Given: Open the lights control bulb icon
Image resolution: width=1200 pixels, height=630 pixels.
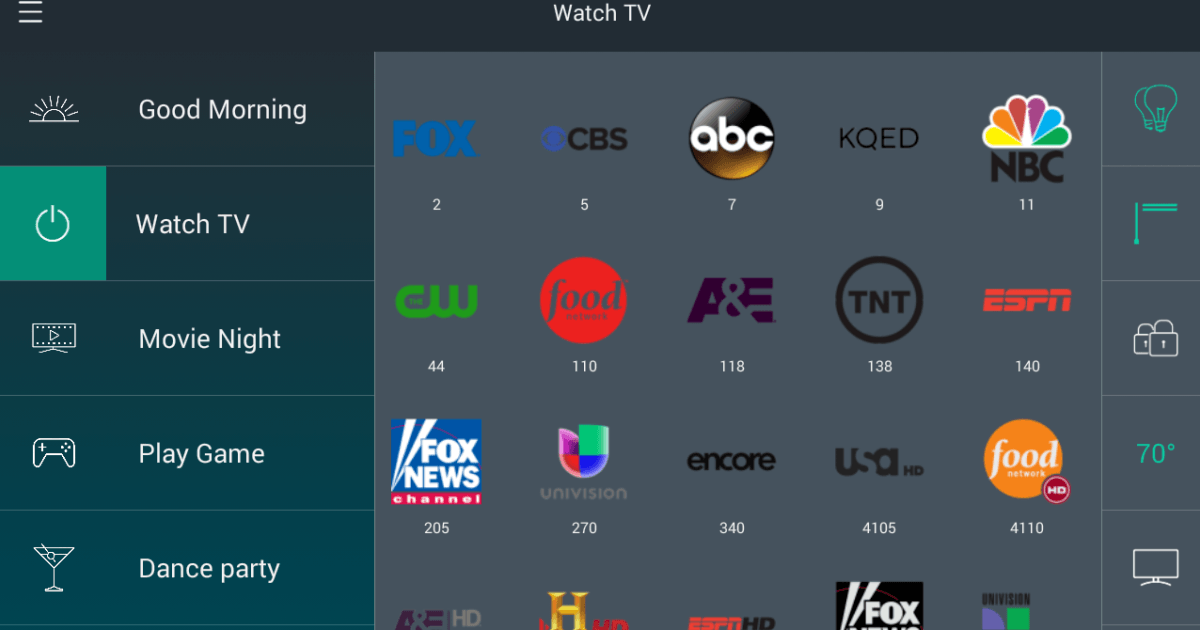Looking at the screenshot, I should point(1155,109).
